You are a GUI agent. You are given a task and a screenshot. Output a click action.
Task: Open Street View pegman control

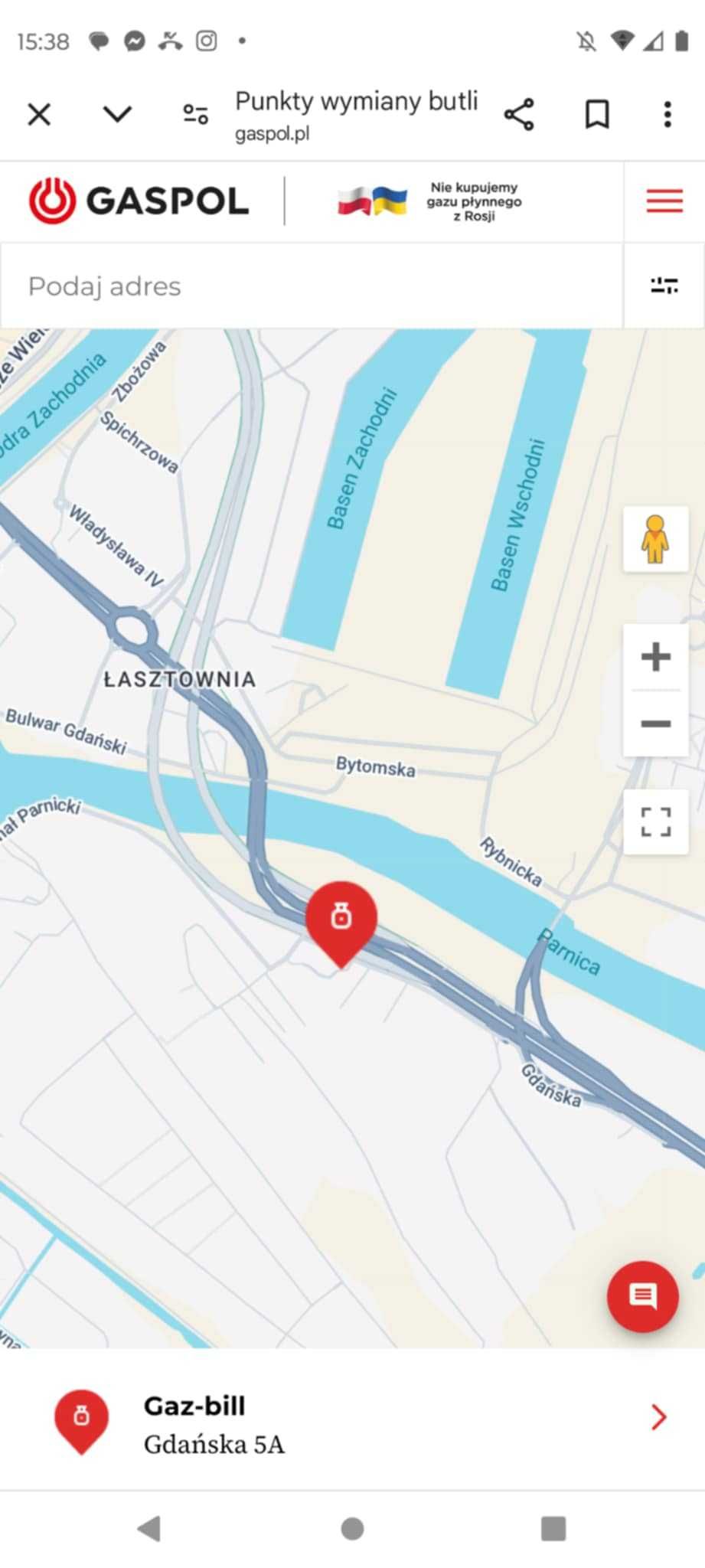point(655,539)
